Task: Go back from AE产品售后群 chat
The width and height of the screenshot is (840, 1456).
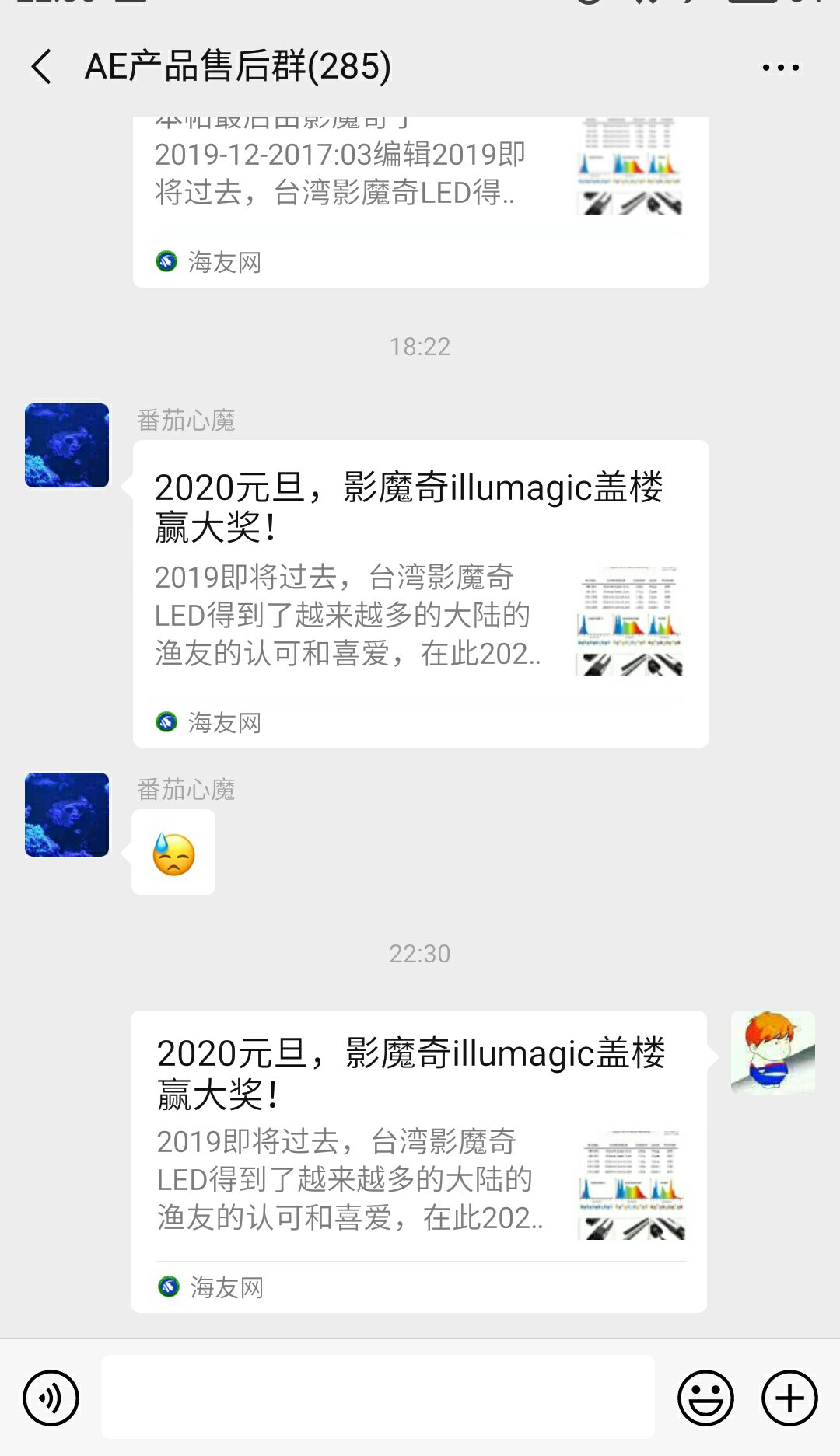Action: coord(42,67)
